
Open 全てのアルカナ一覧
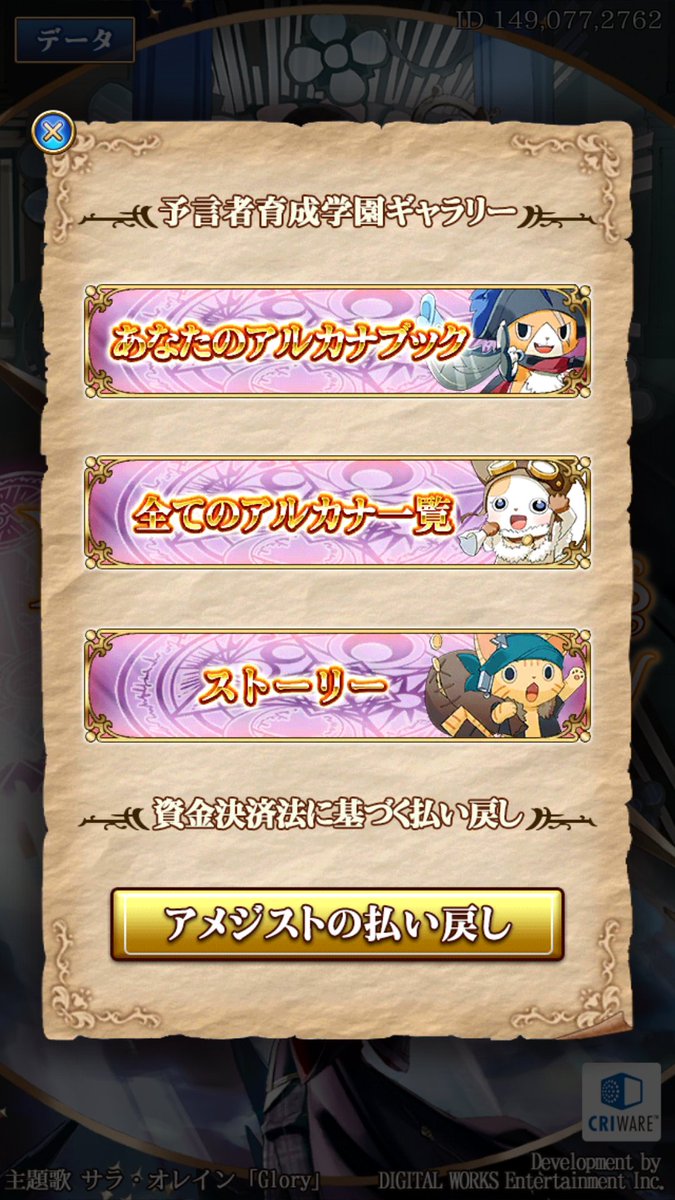(x=337, y=513)
